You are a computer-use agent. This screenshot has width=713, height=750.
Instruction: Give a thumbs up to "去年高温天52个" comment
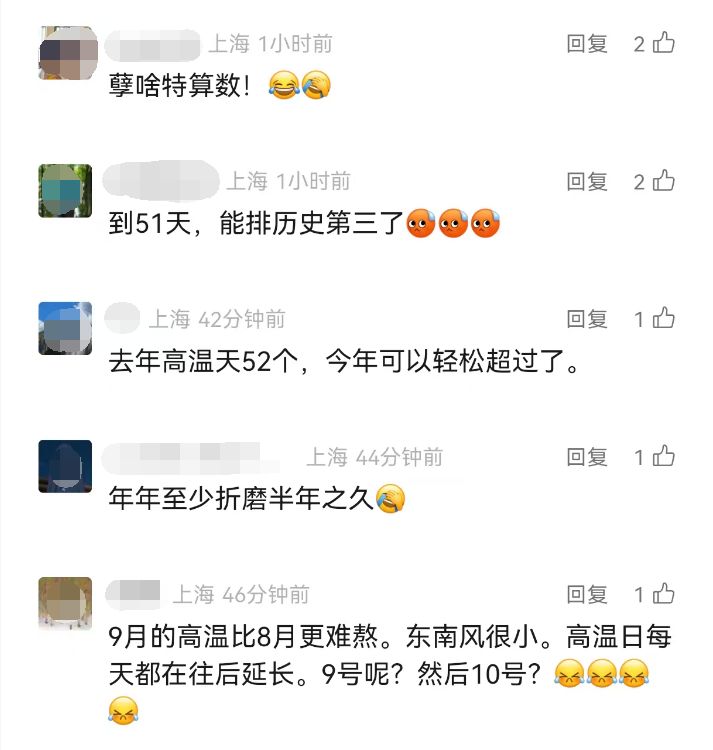pos(664,318)
